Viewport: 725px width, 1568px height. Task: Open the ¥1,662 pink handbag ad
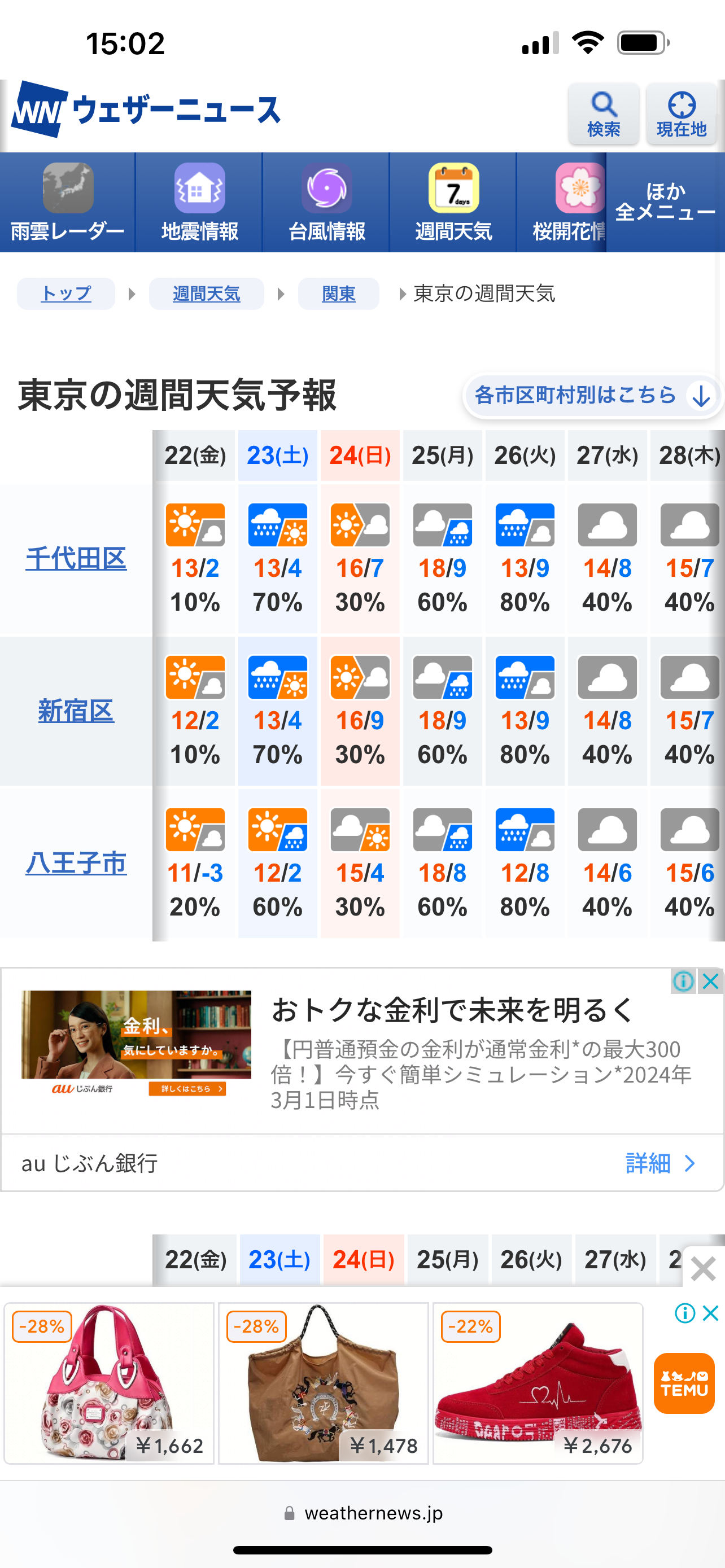109,1383
